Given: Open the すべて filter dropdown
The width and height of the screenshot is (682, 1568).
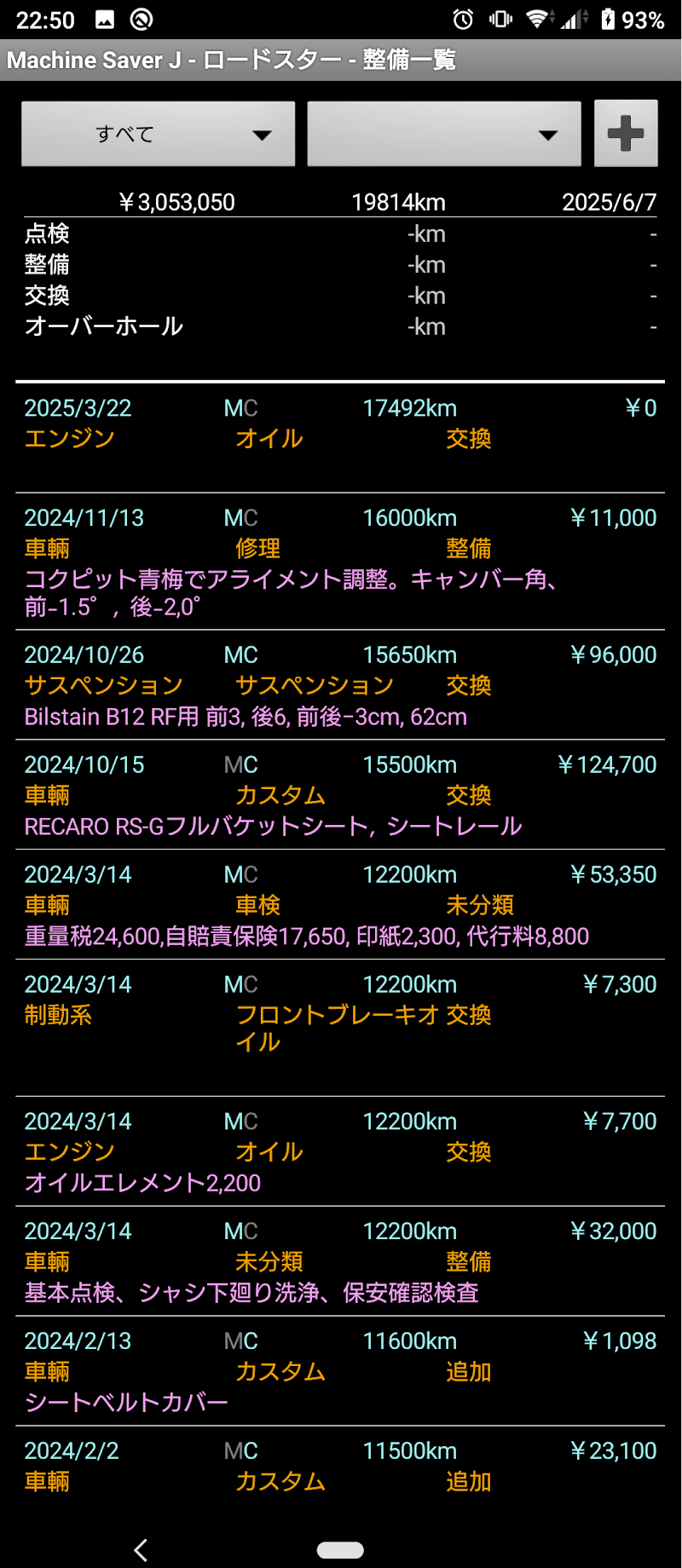Looking at the screenshot, I should point(158,134).
